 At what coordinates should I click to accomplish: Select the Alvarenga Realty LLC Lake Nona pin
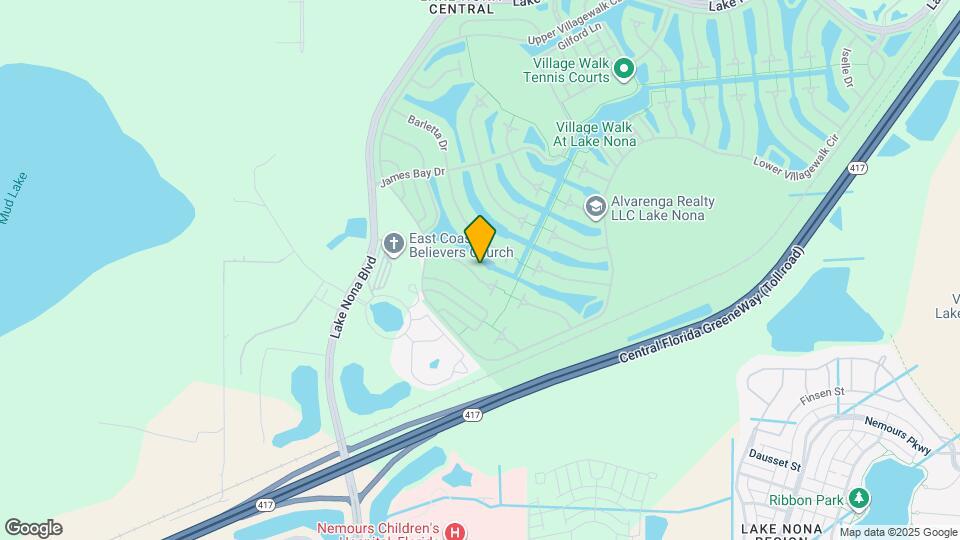[595, 207]
